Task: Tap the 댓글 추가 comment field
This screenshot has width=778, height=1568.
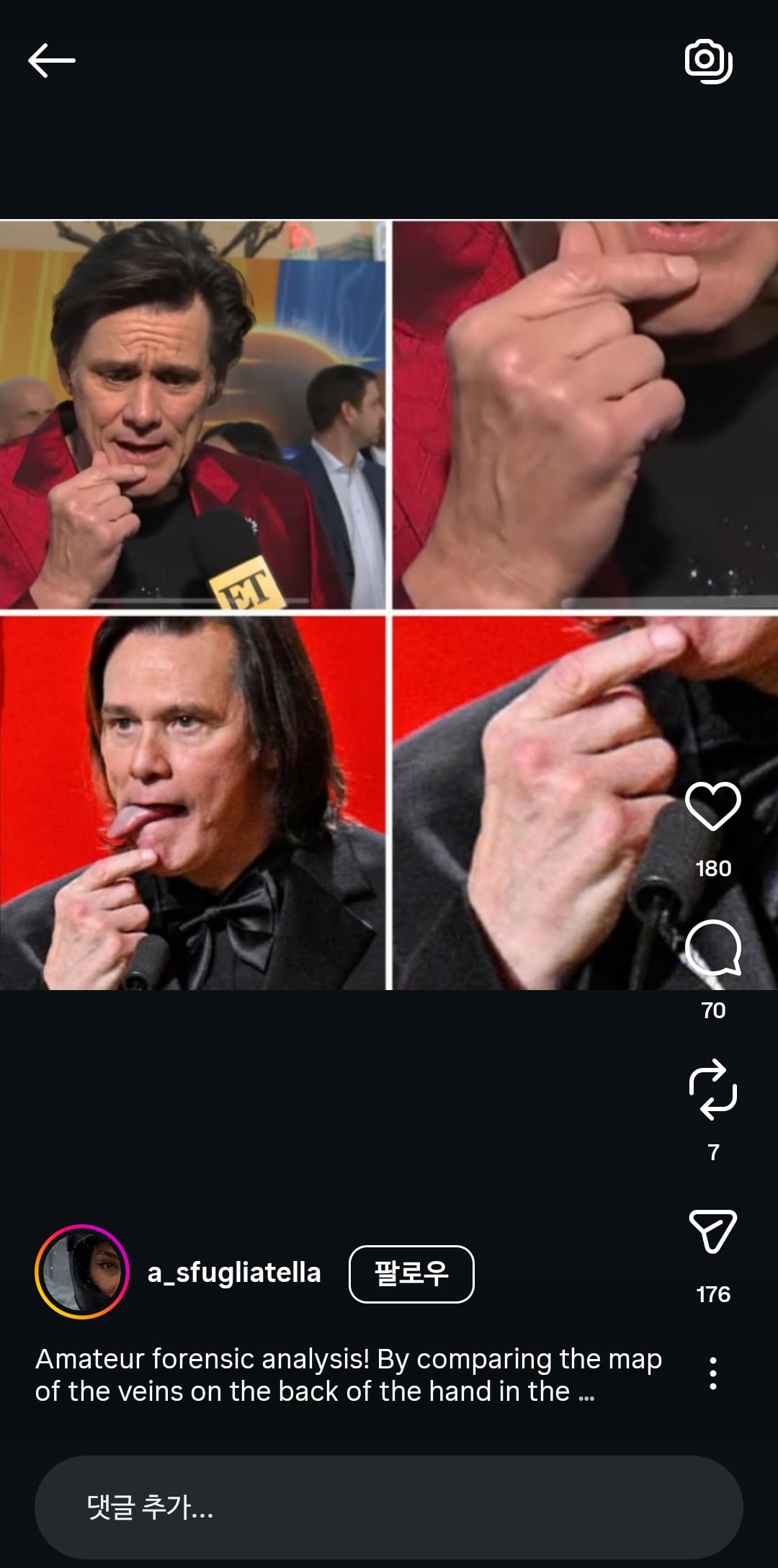Action: pyautogui.click(x=389, y=1507)
